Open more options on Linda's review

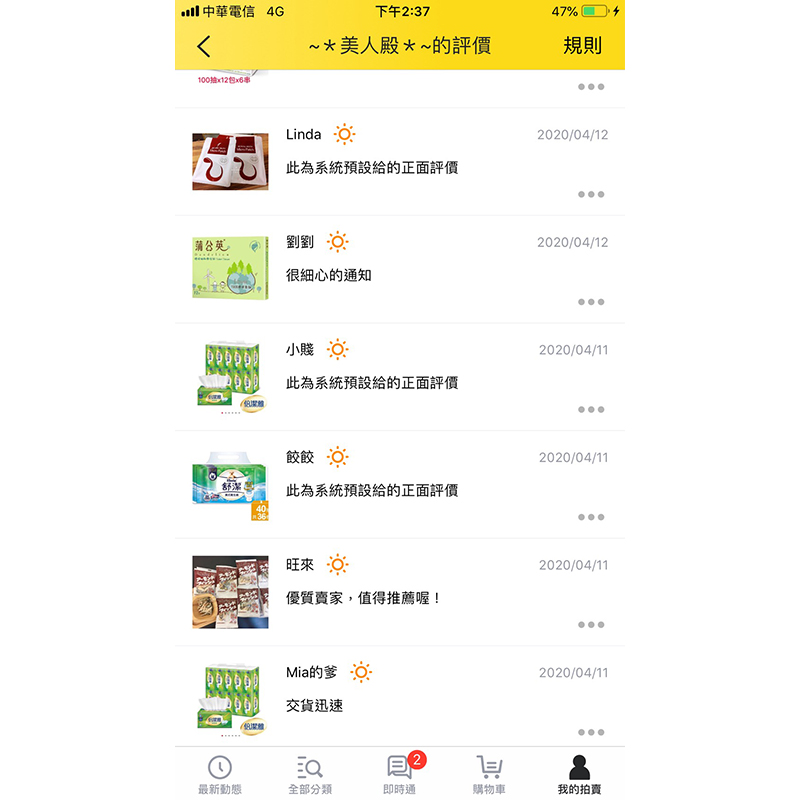click(591, 194)
